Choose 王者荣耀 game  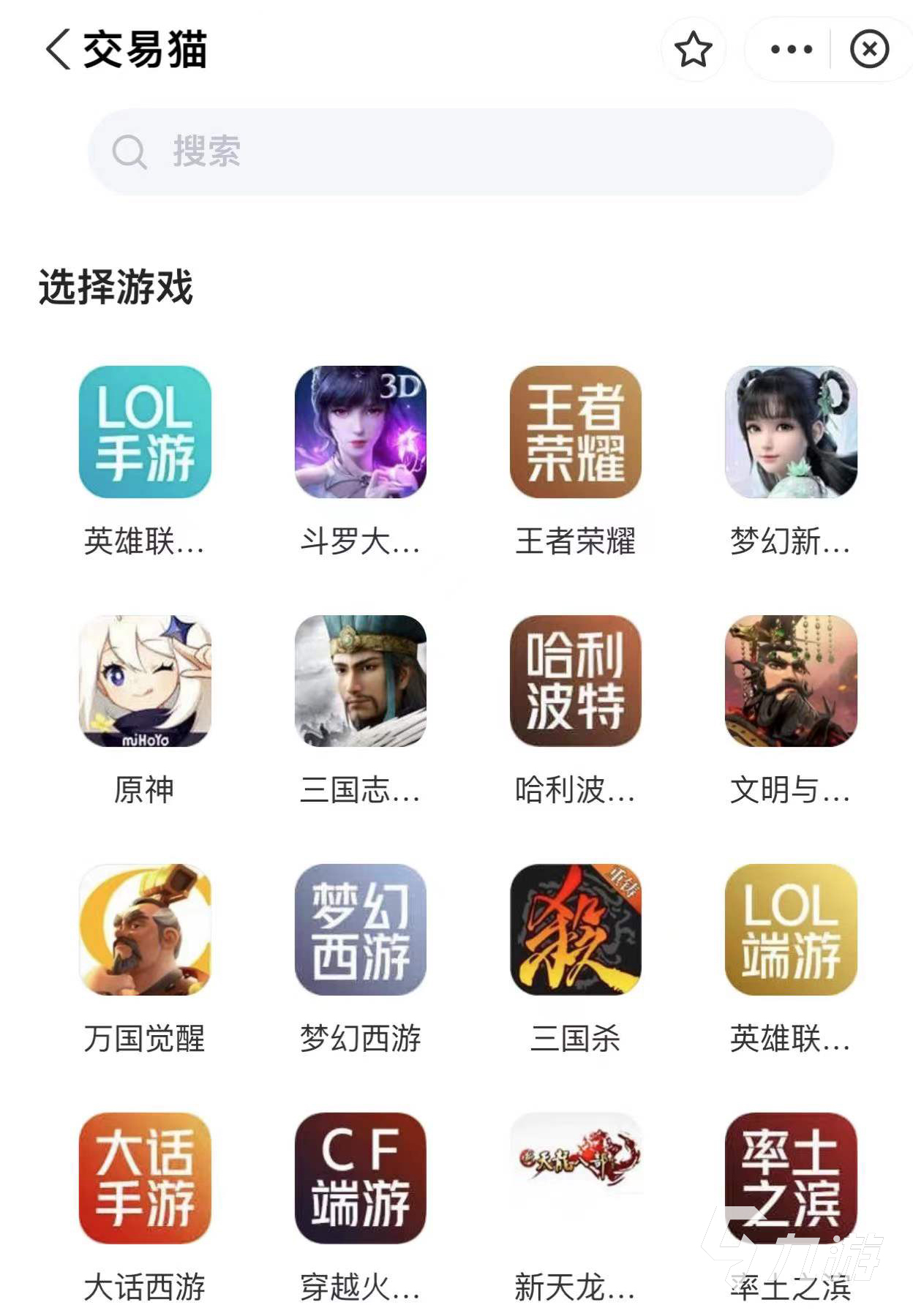click(x=575, y=432)
